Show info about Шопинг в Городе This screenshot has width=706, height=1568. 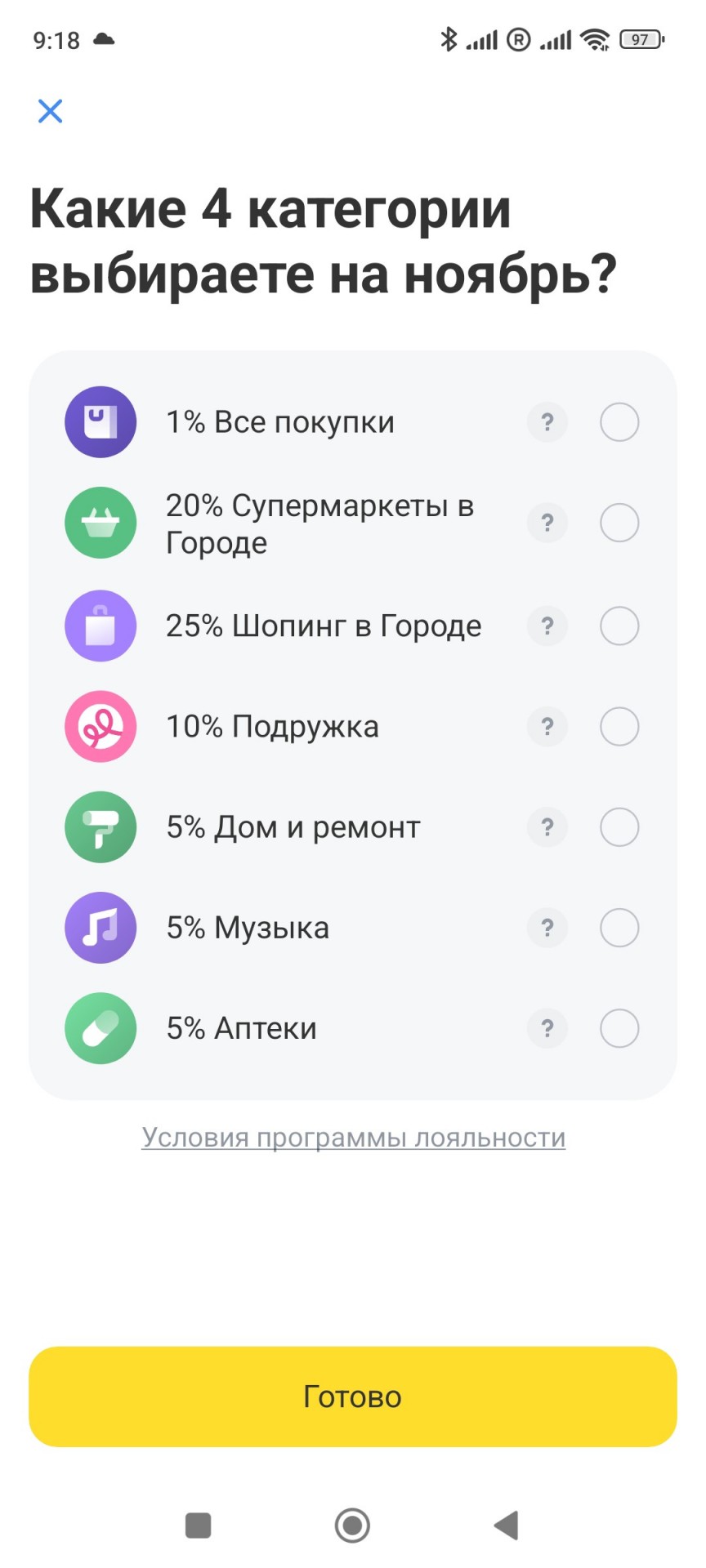coord(547,626)
